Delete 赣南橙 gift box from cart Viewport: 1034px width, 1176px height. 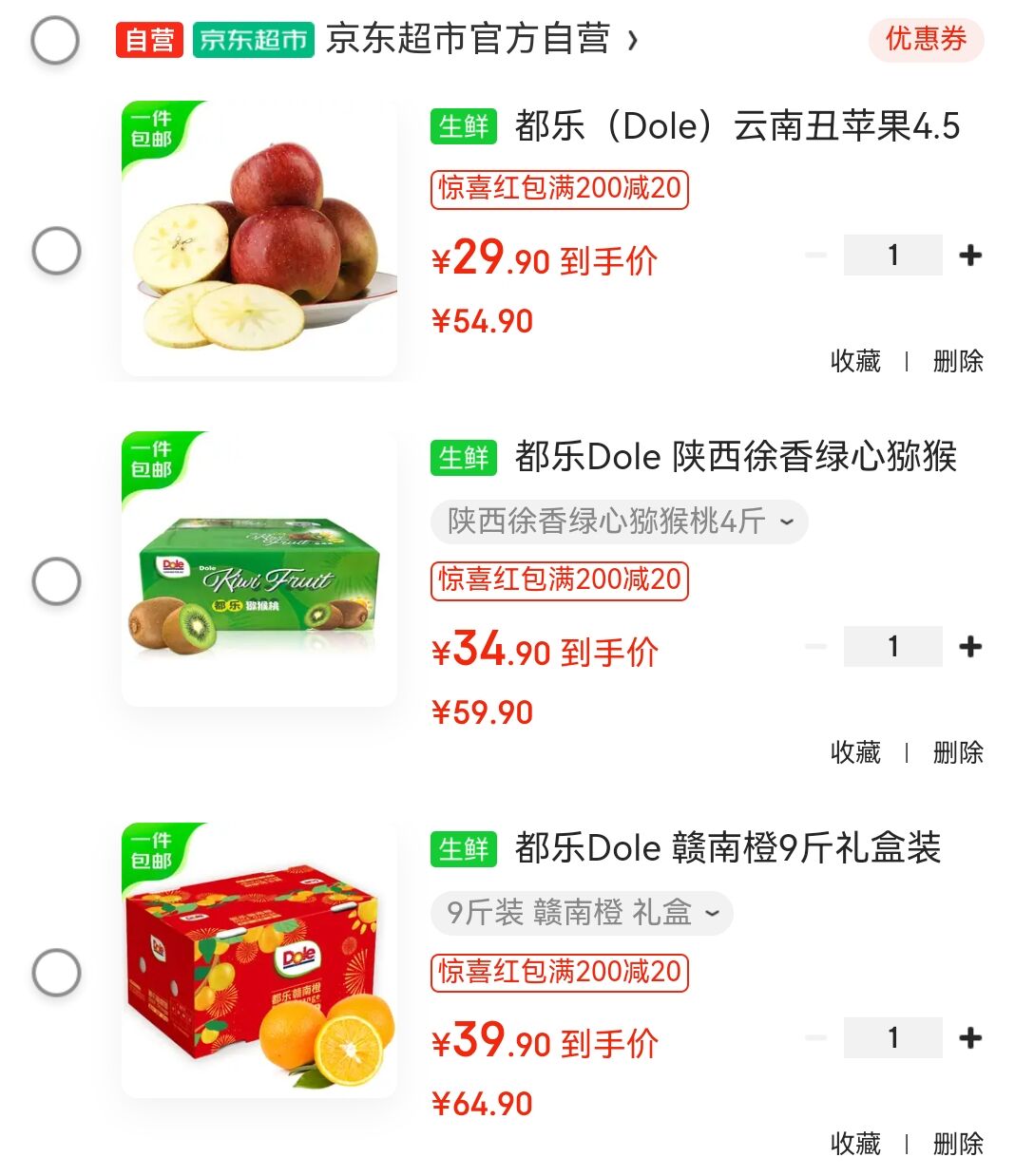coord(957,1144)
